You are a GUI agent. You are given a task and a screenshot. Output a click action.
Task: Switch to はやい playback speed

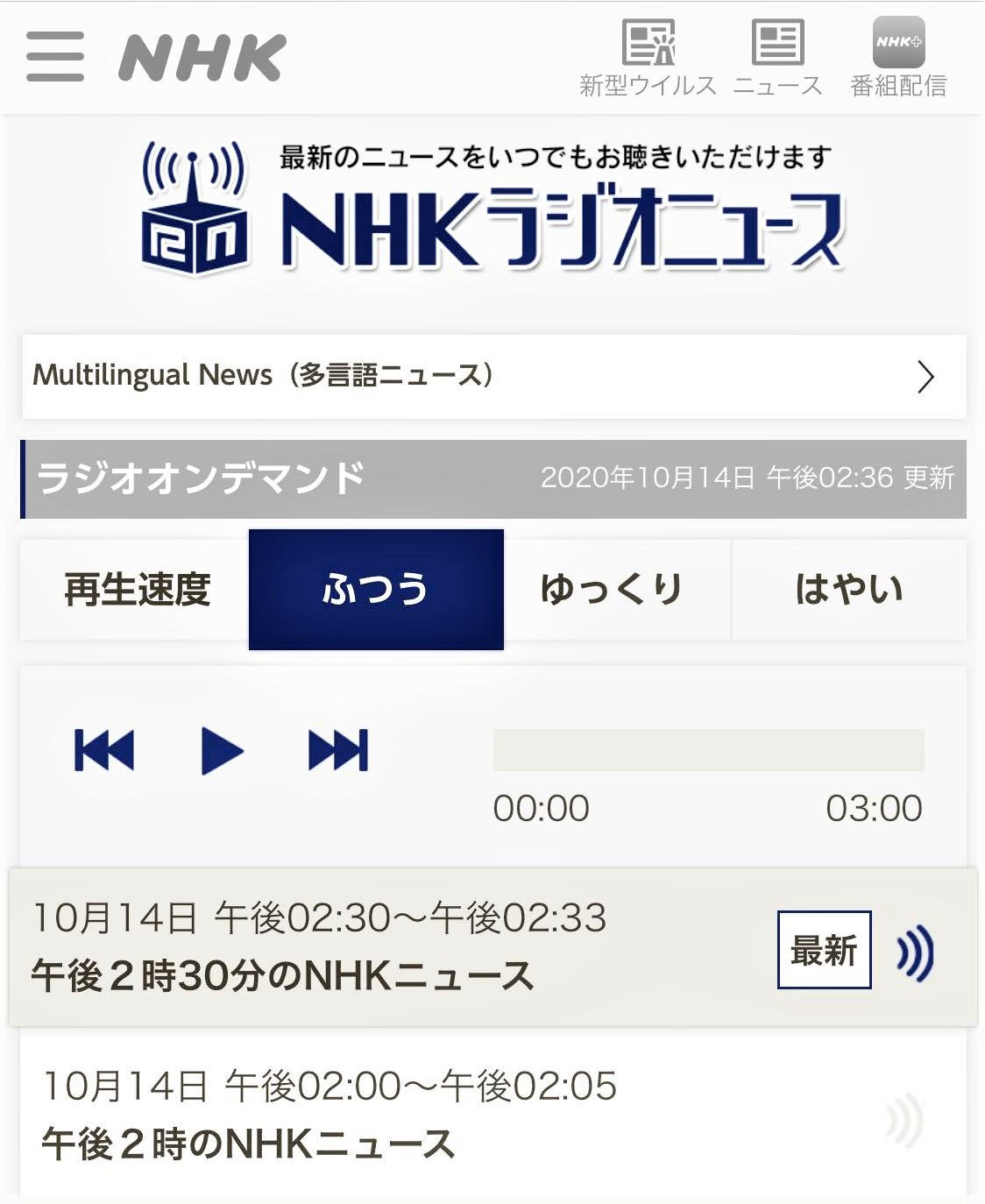(x=848, y=589)
